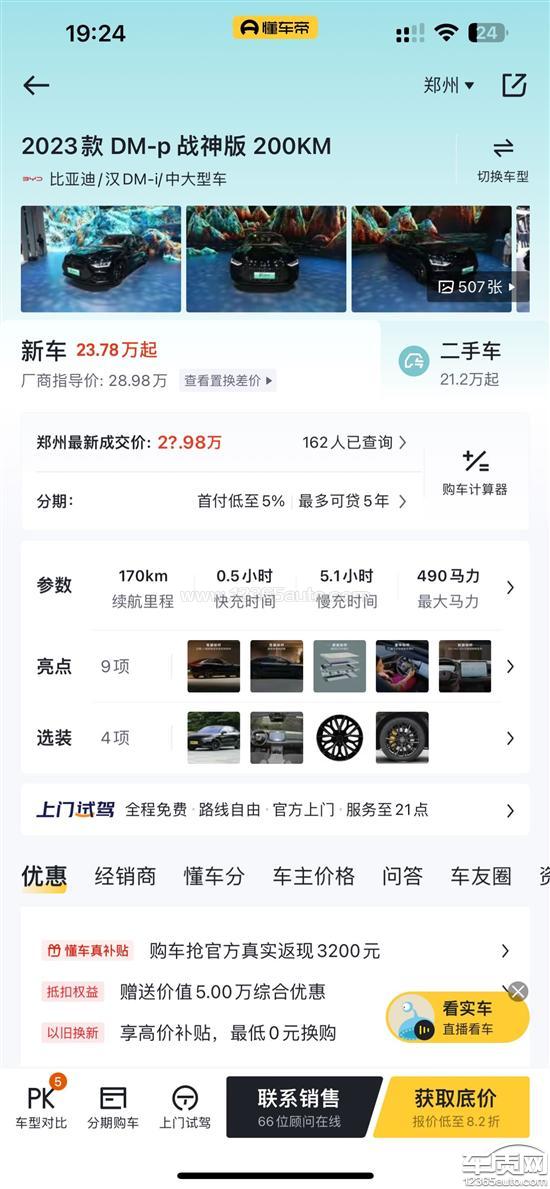
Task: Tap 联系销售 to contact sales
Action: point(299,1106)
